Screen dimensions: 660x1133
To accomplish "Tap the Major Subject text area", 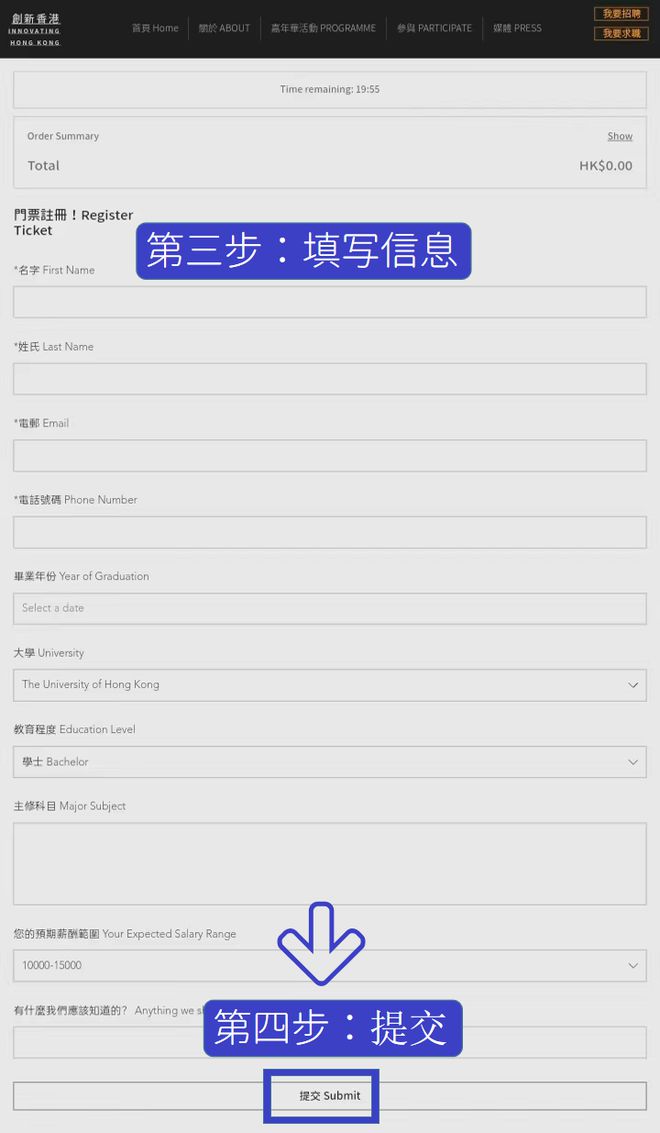I will click(330, 864).
